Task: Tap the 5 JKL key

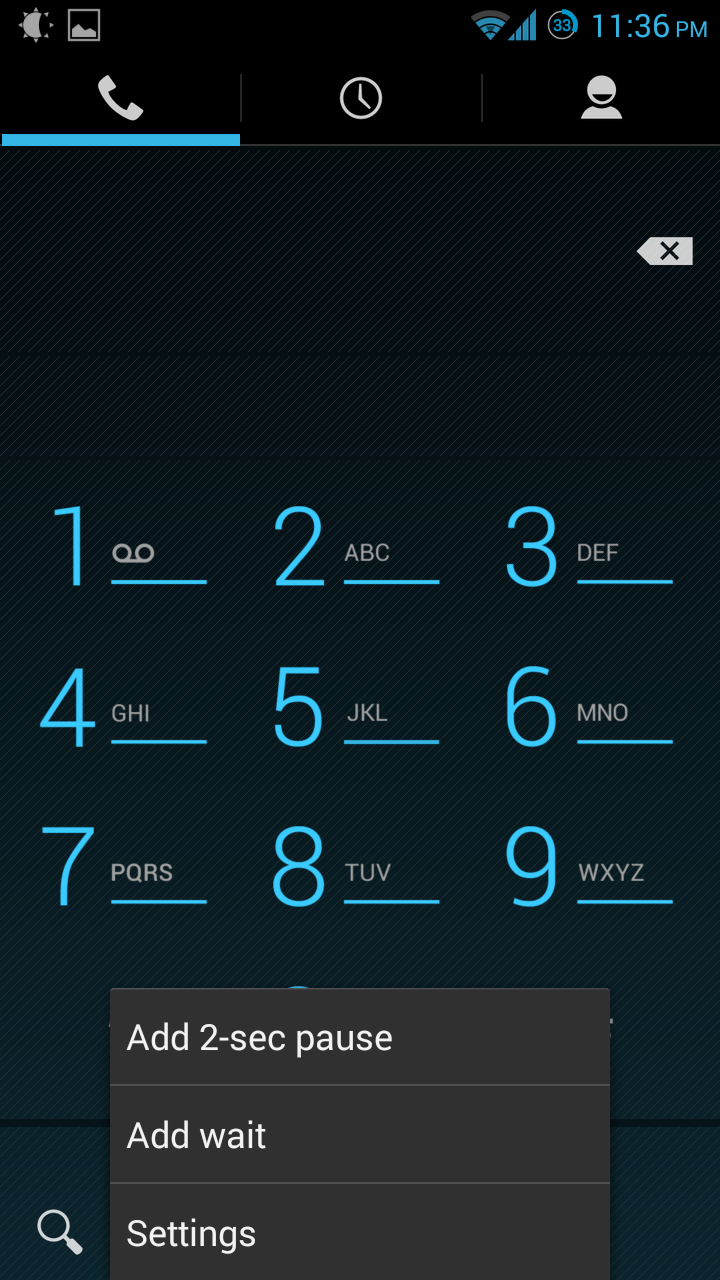Action: pos(357,708)
